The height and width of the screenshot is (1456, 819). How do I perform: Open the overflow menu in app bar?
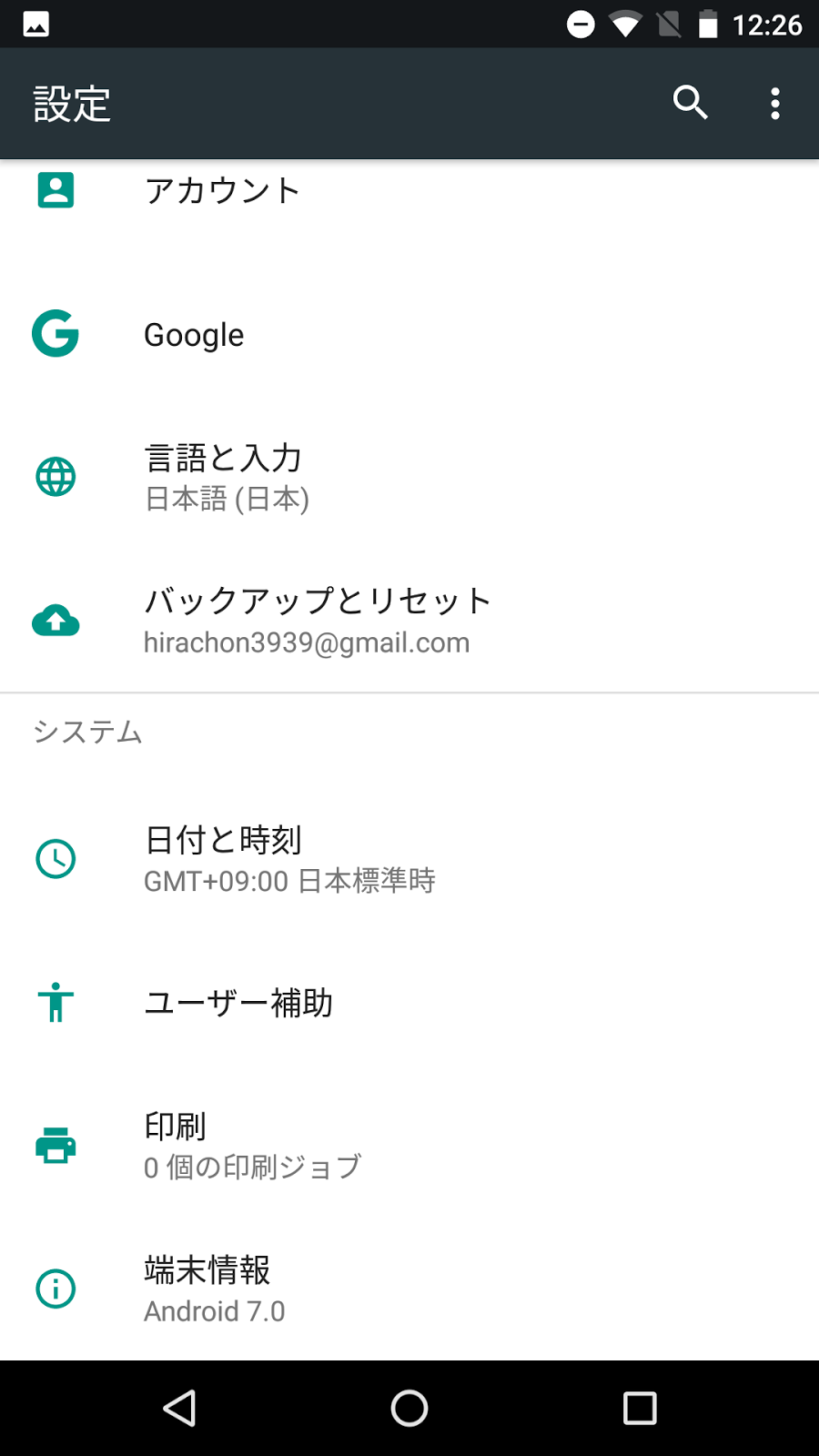[x=774, y=103]
